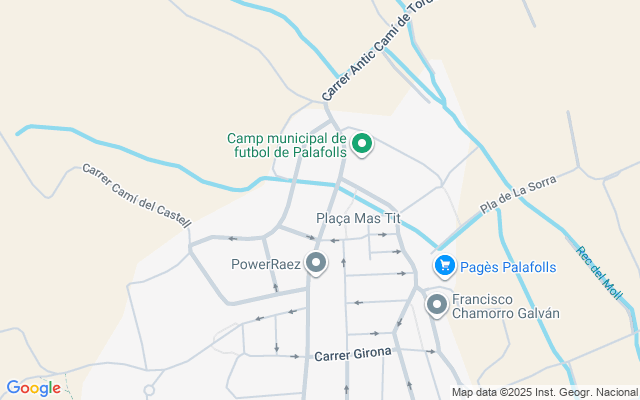Screen dimensions: 640x400
Task: Select the PowerRaez map pin
Action: [x=316, y=264]
